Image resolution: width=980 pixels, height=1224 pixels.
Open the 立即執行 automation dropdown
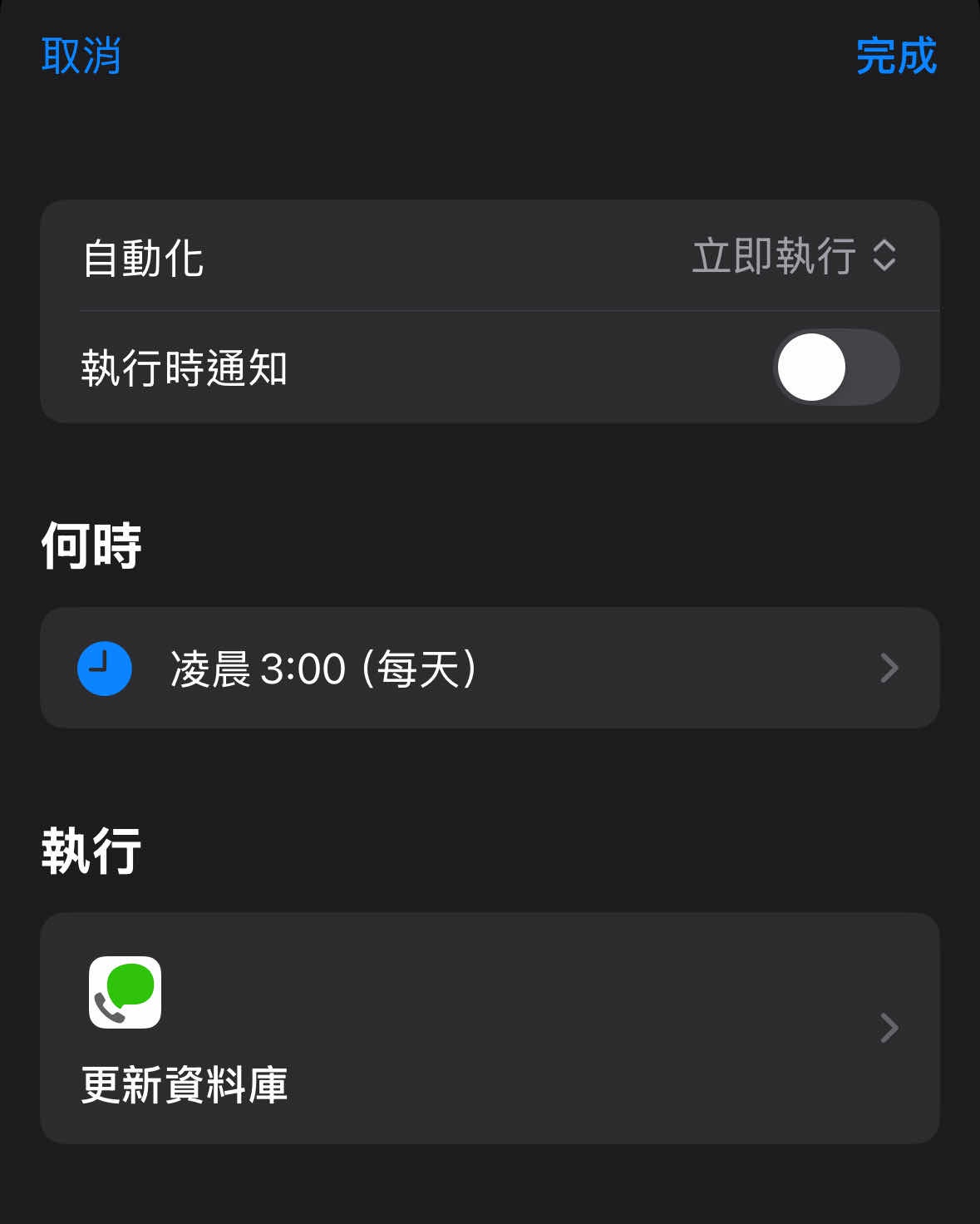(x=794, y=256)
